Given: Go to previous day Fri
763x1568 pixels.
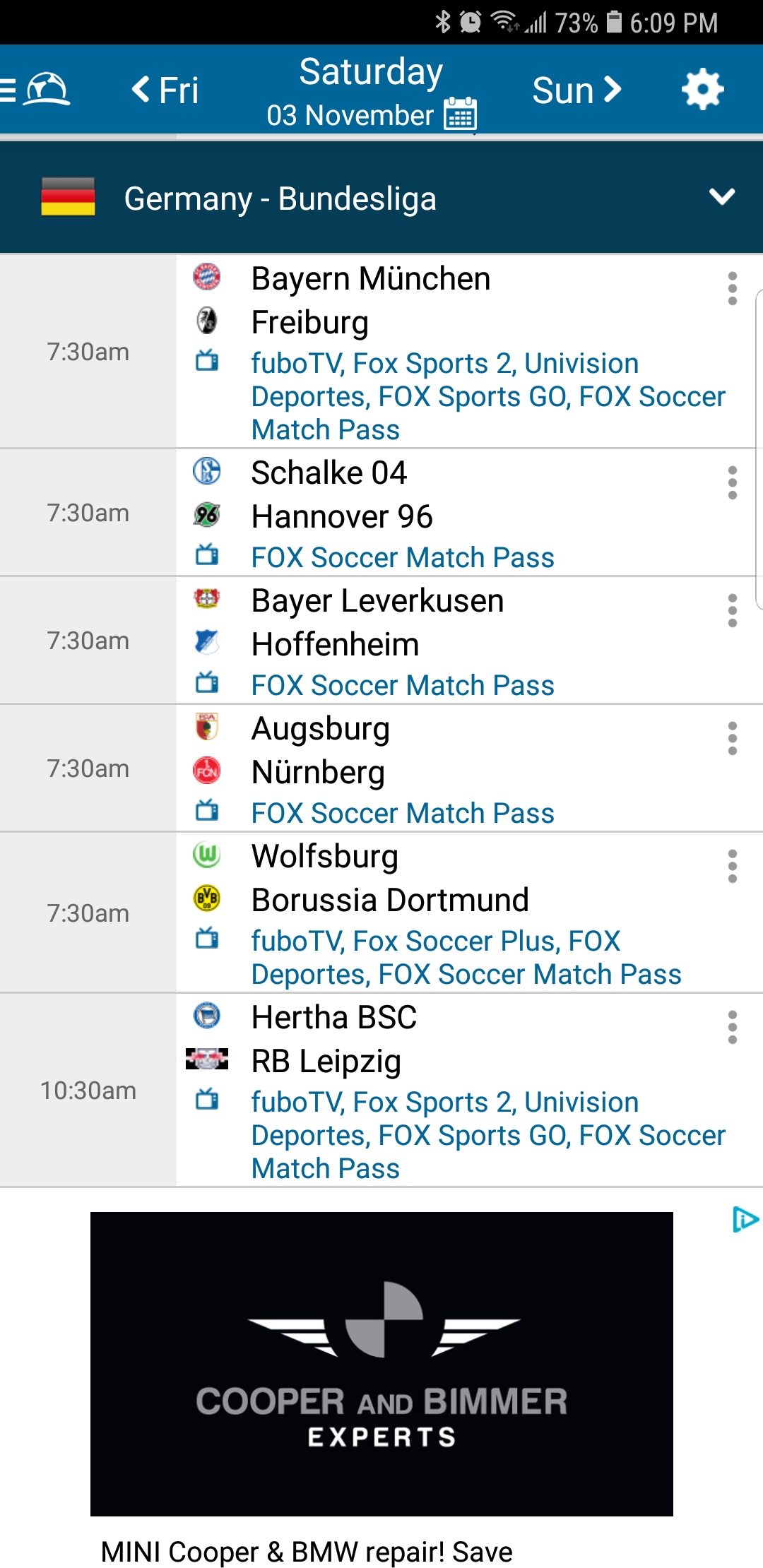Looking at the screenshot, I should 165,90.
